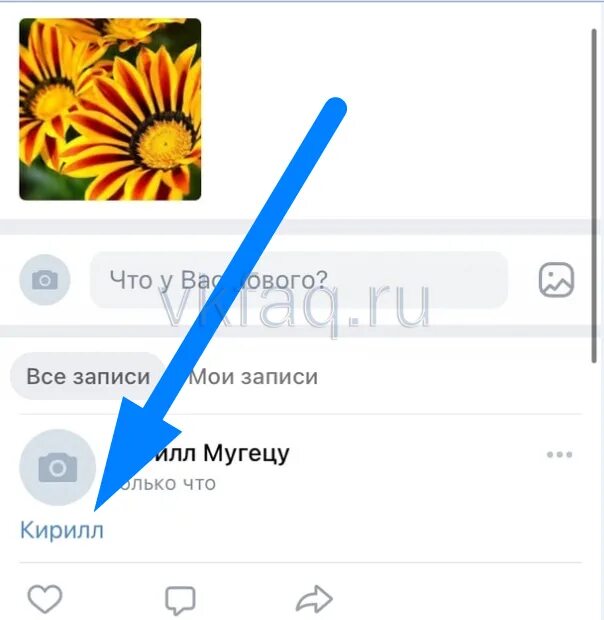This screenshot has height=620, width=604.
Task: Open the post's three-dot options menu
Action: pos(559,455)
